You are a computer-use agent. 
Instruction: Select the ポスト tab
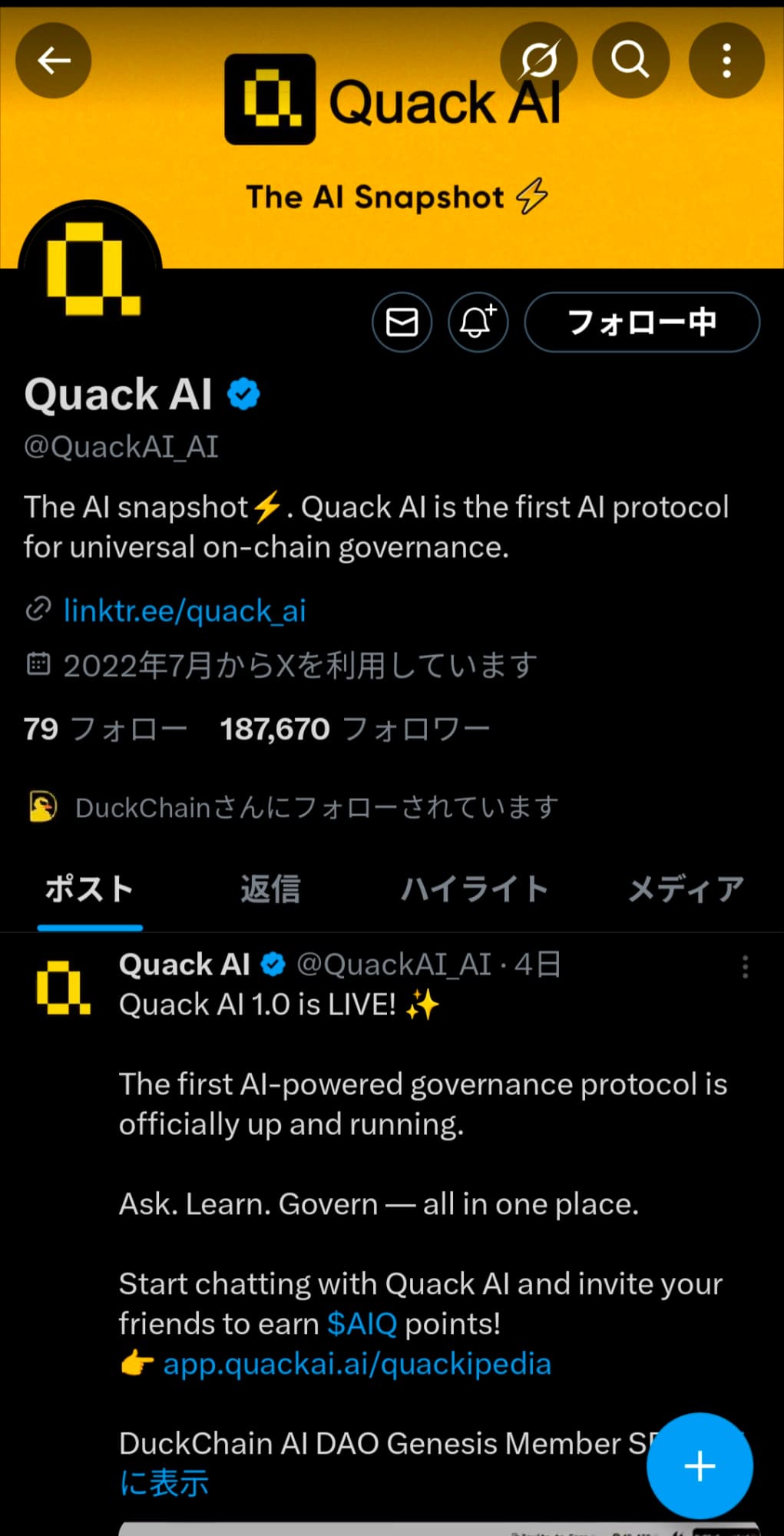click(x=89, y=889)
